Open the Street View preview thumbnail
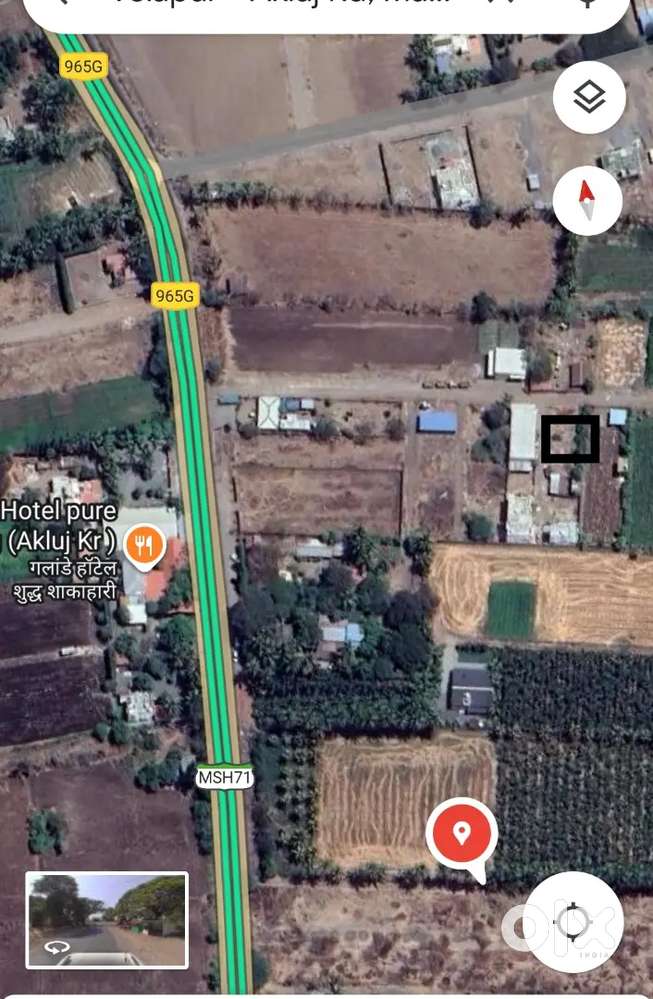Screen dimensions: 653x999 (x=107, y=920)
